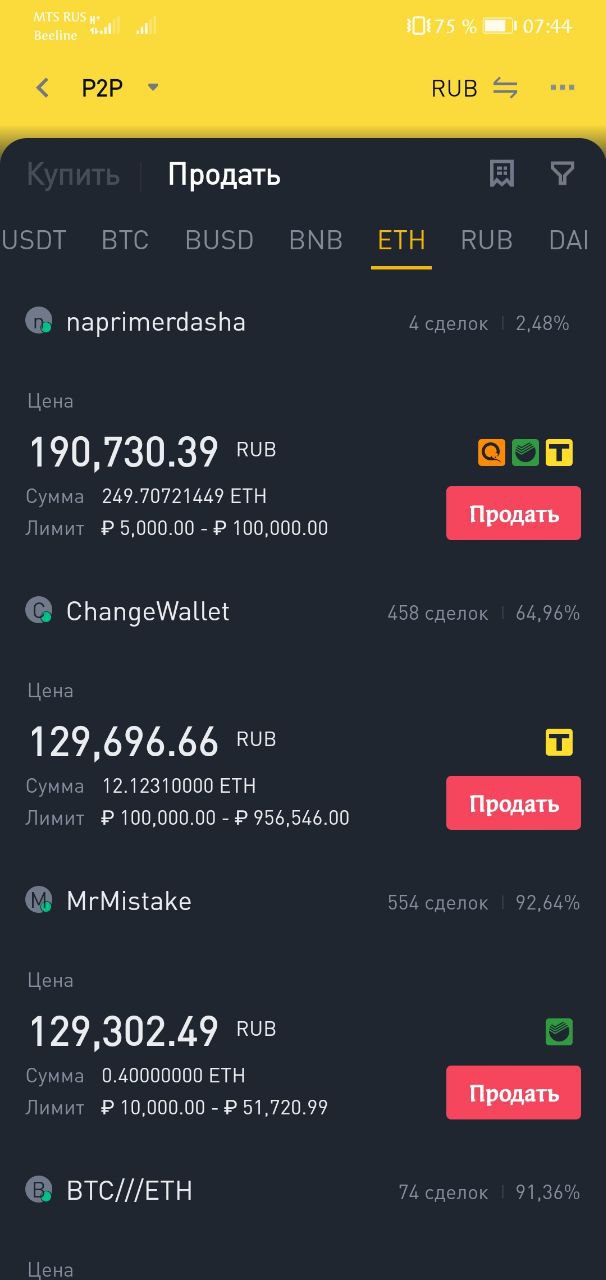Viewport: 606px width, 1280px height.
Task: Open the filter funnel icon
Action: pyautogui.click(x=563, y=174)
